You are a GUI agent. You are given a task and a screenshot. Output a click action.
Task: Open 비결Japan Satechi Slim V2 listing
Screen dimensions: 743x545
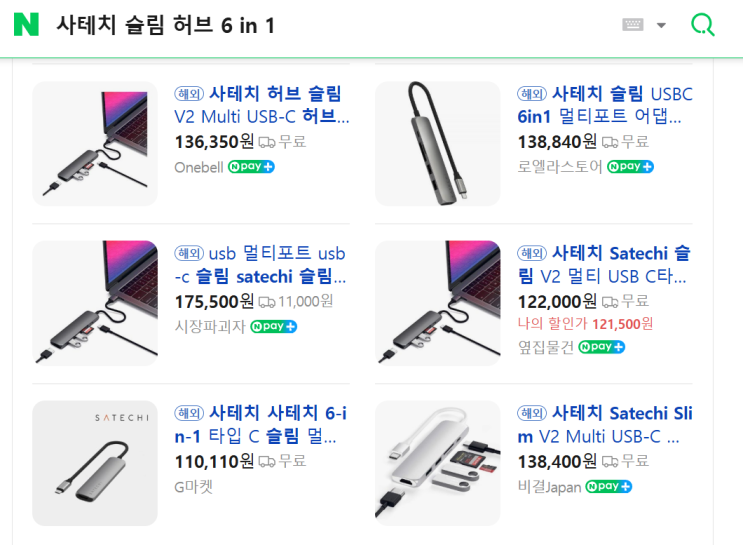605,425
